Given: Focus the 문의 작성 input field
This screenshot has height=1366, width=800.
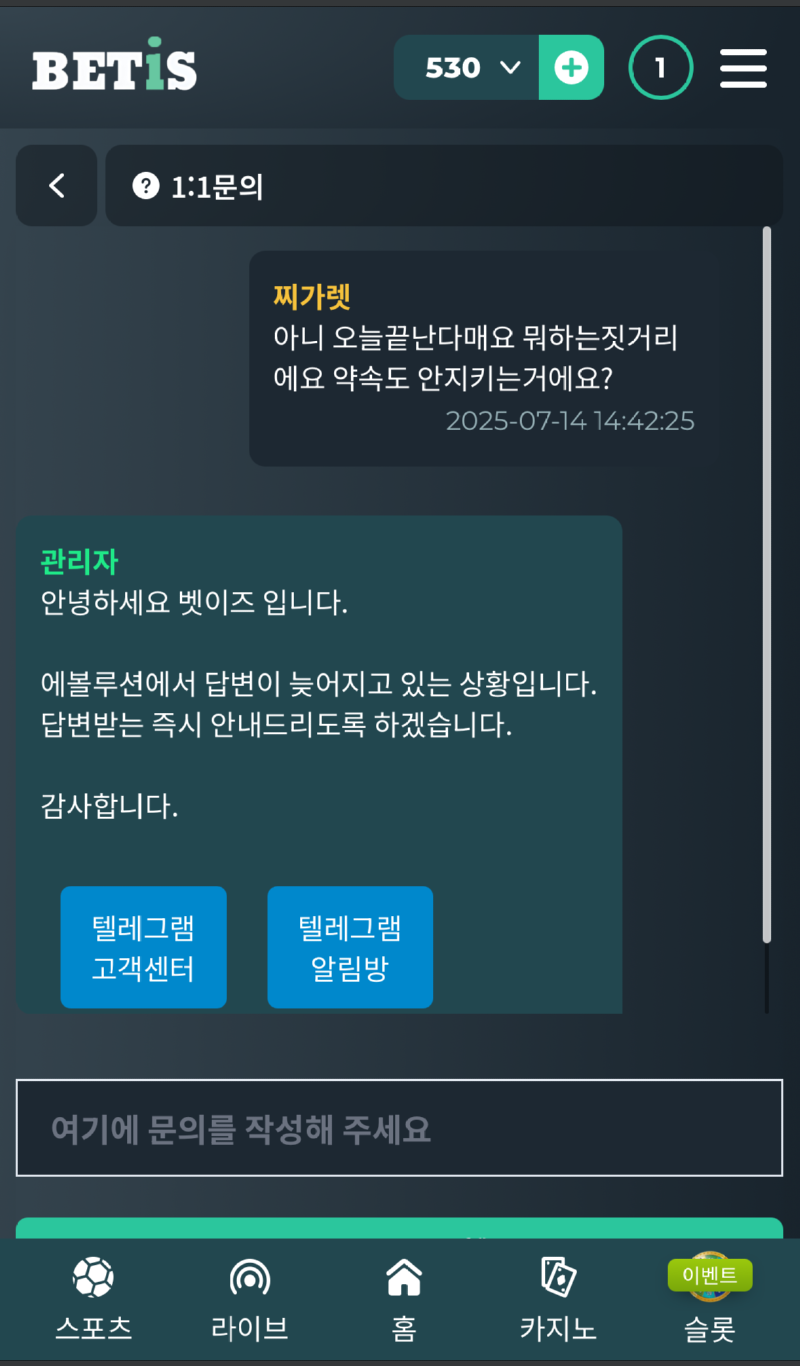Looking at the screenshot, I should [399, 1128].
